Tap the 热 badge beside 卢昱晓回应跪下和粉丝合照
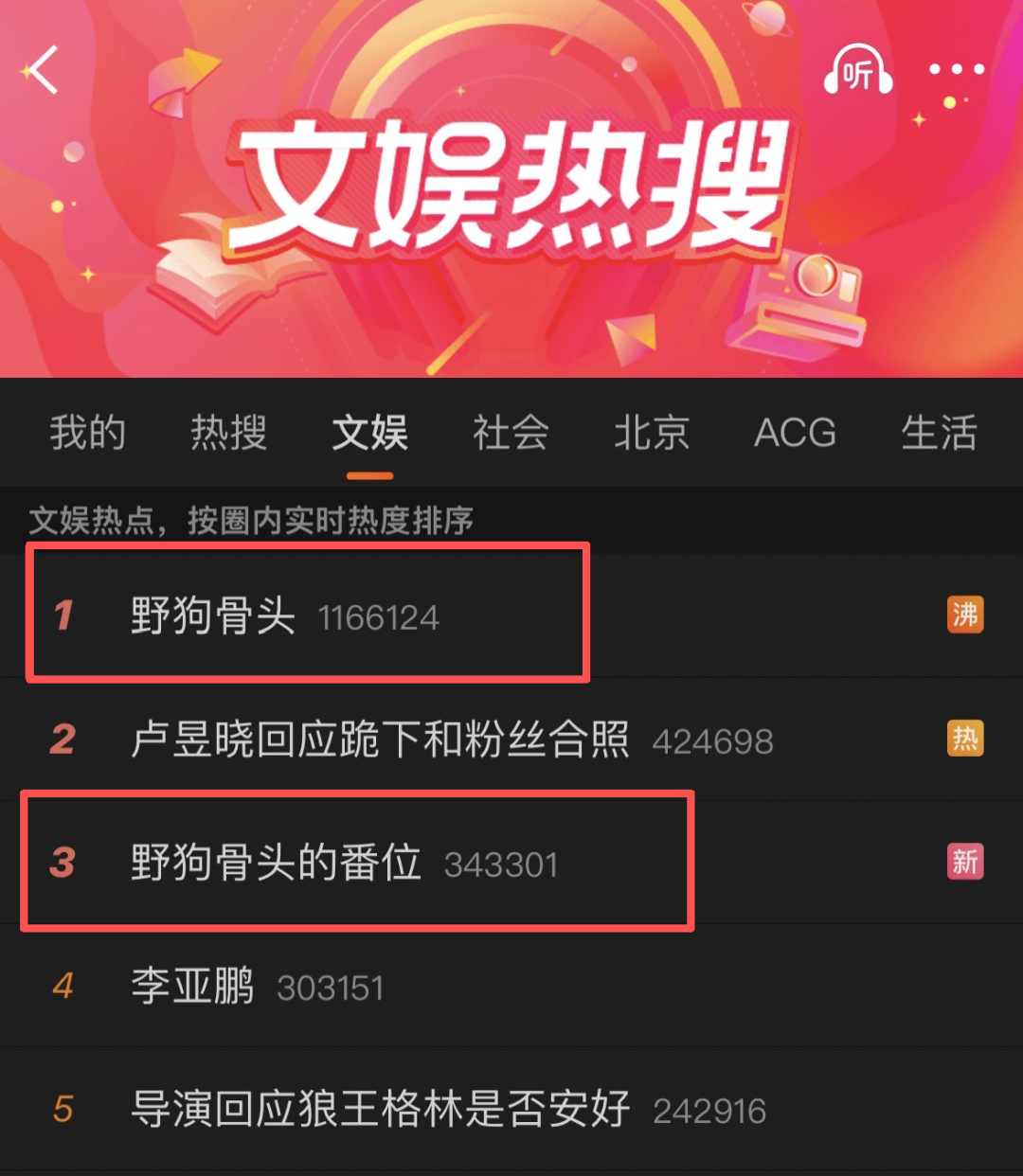Image resolution: width=1023 pixels, height=1176 pixels. coord(965,739)
